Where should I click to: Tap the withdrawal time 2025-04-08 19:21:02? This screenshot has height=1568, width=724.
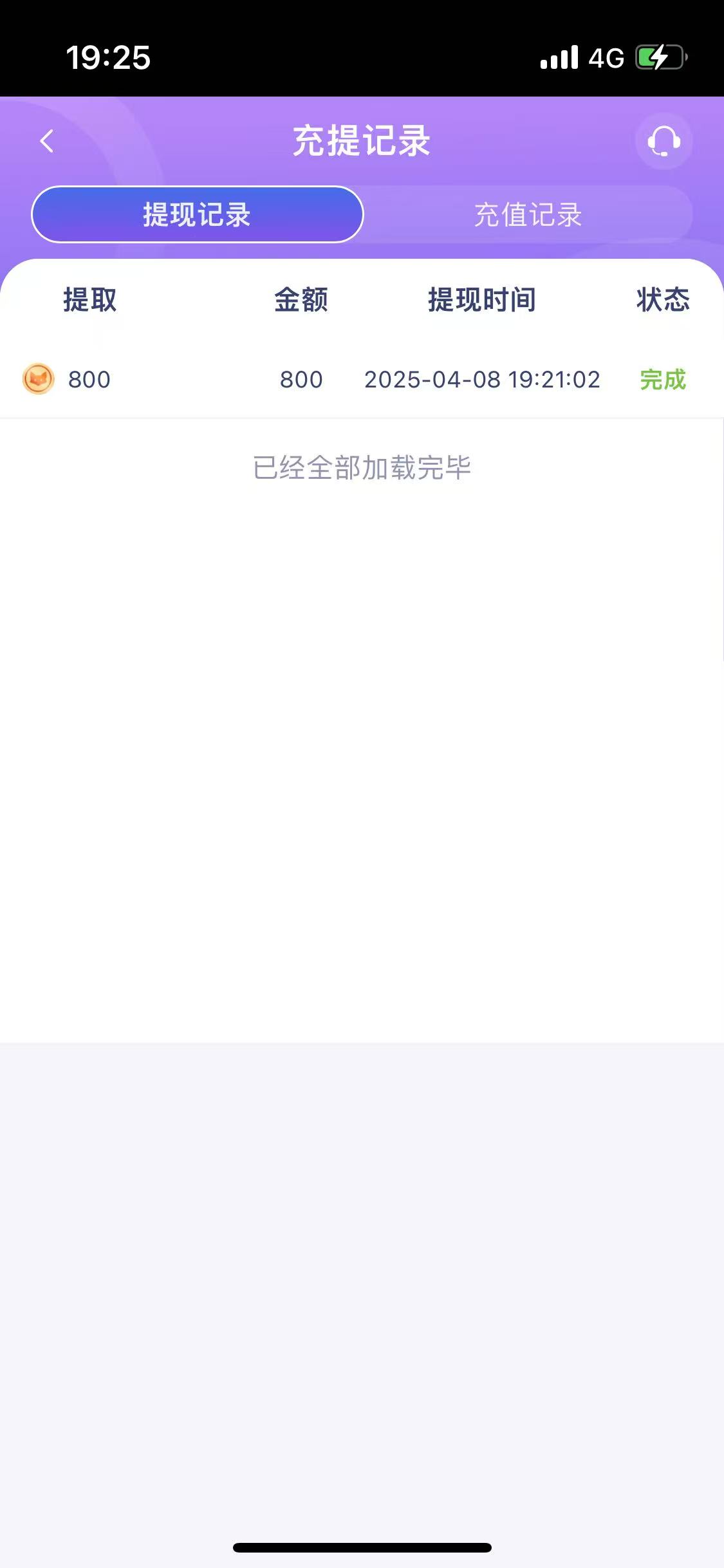click(x=481, y=379)
